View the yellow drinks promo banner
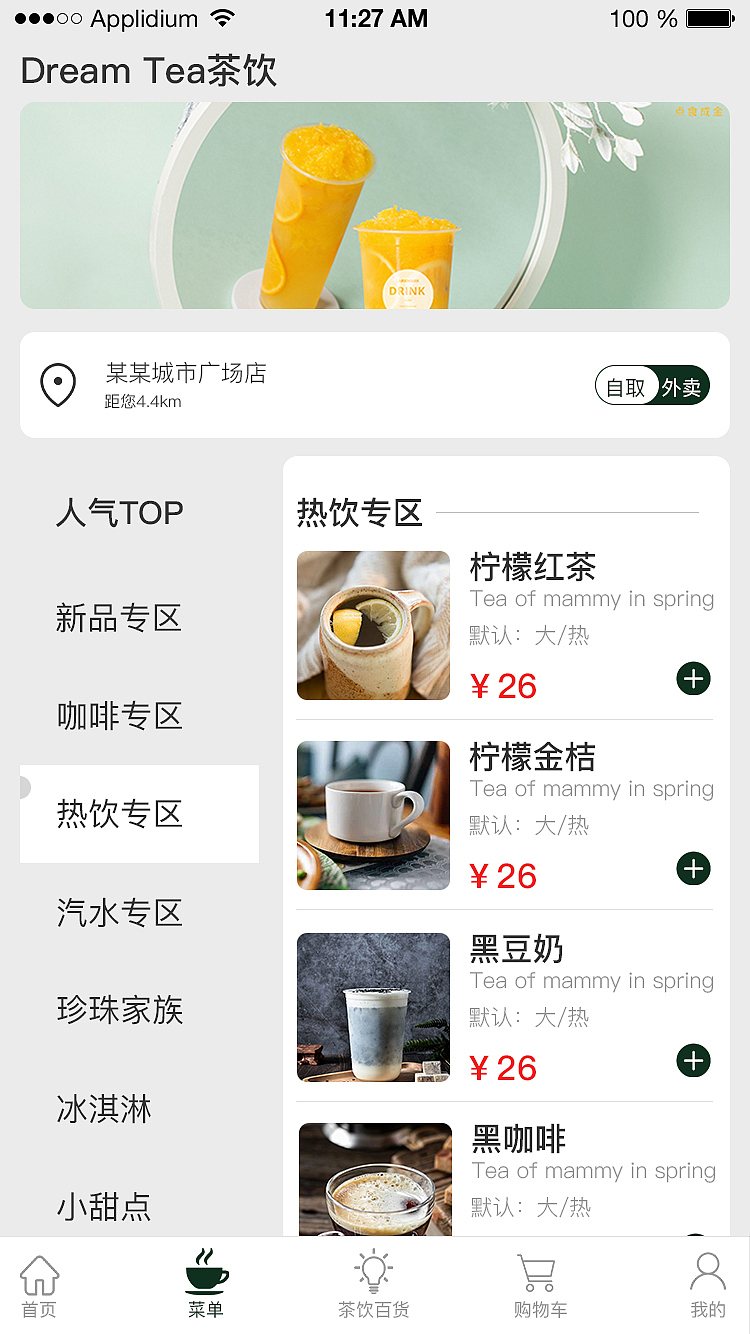Image resolution: width=750 pixels, height=1334 pixels. pos(375,205)
